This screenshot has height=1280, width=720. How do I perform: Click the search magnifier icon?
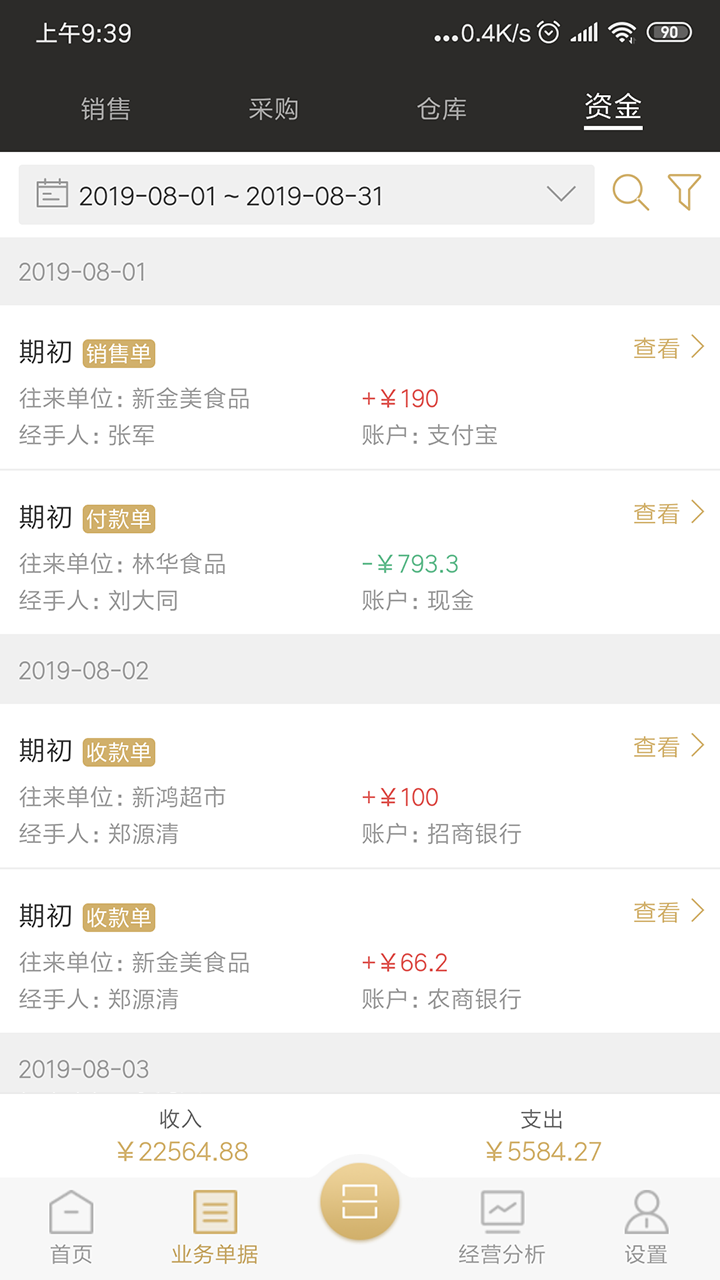pyautogui.click(x=630, y=193)
